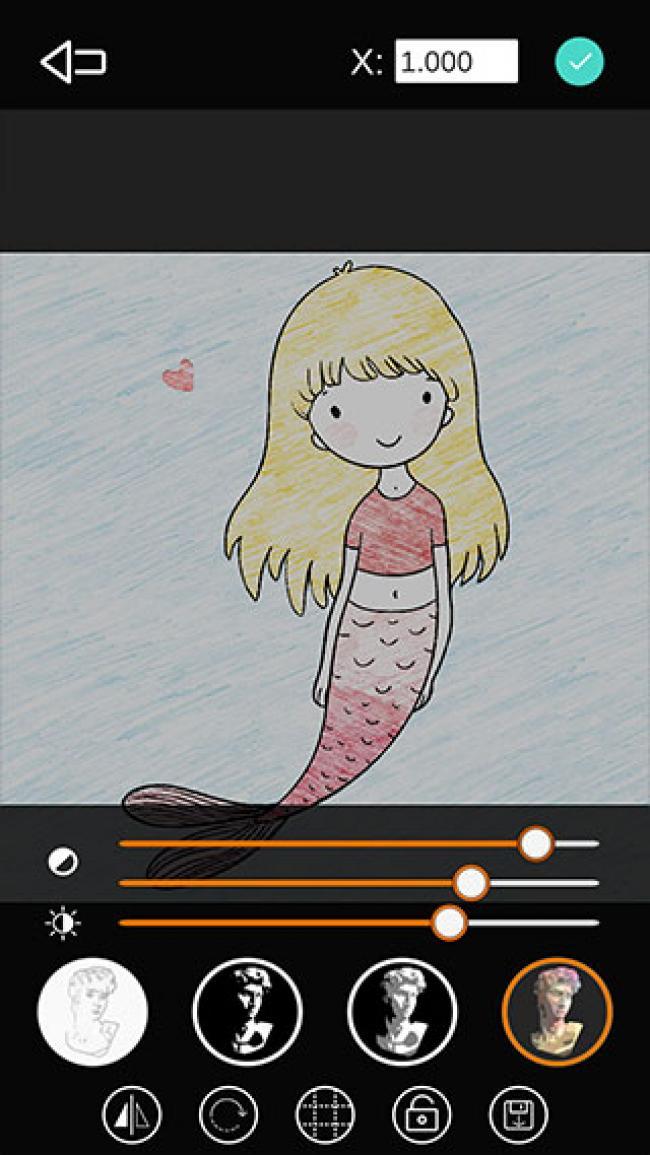Select the white sketch filter thumbnail

point(93,1011)
